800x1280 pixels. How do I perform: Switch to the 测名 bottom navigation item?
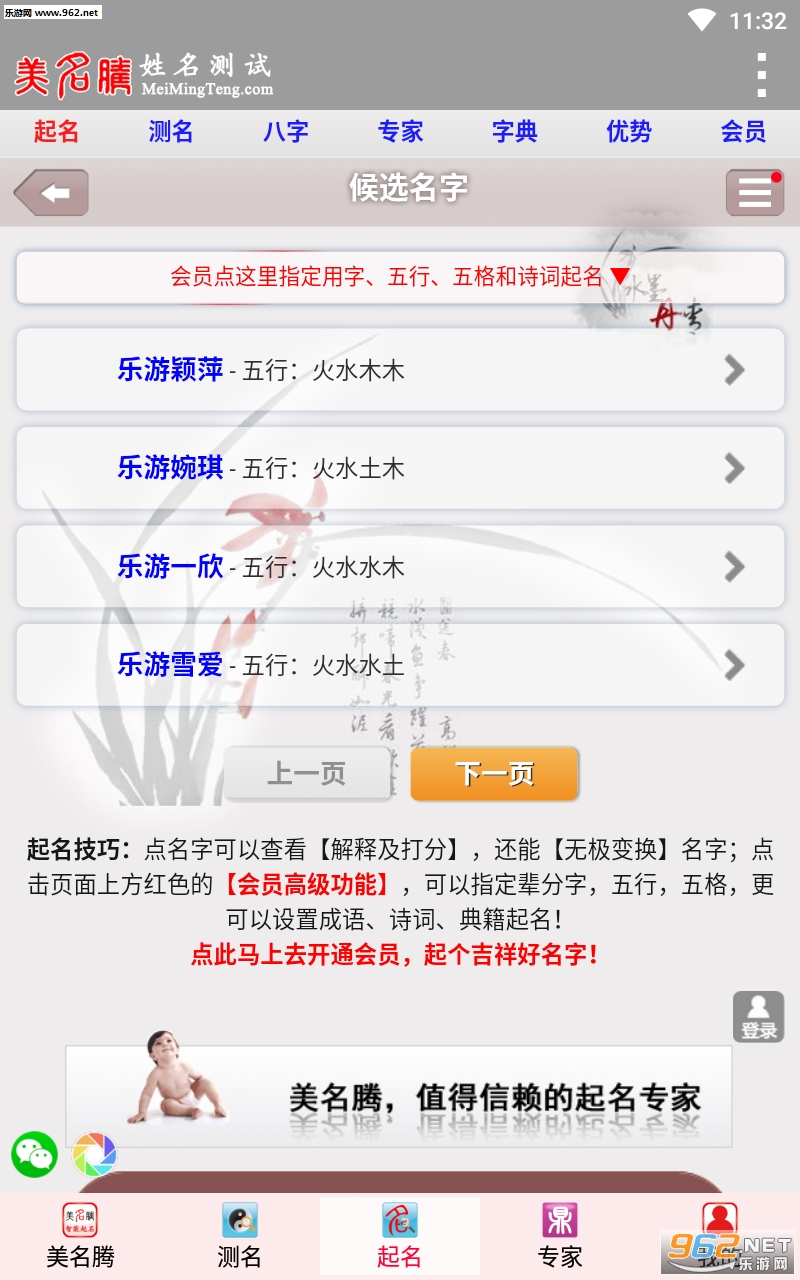pyautogui.click(x=240, y=1236)
